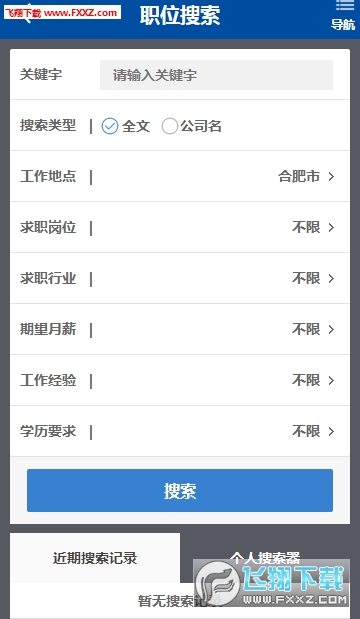Image resolution: width=360 pixels, height=619 pixels.
Task: Open the 工作地点 location picker
Action: (x=180, y=176)
